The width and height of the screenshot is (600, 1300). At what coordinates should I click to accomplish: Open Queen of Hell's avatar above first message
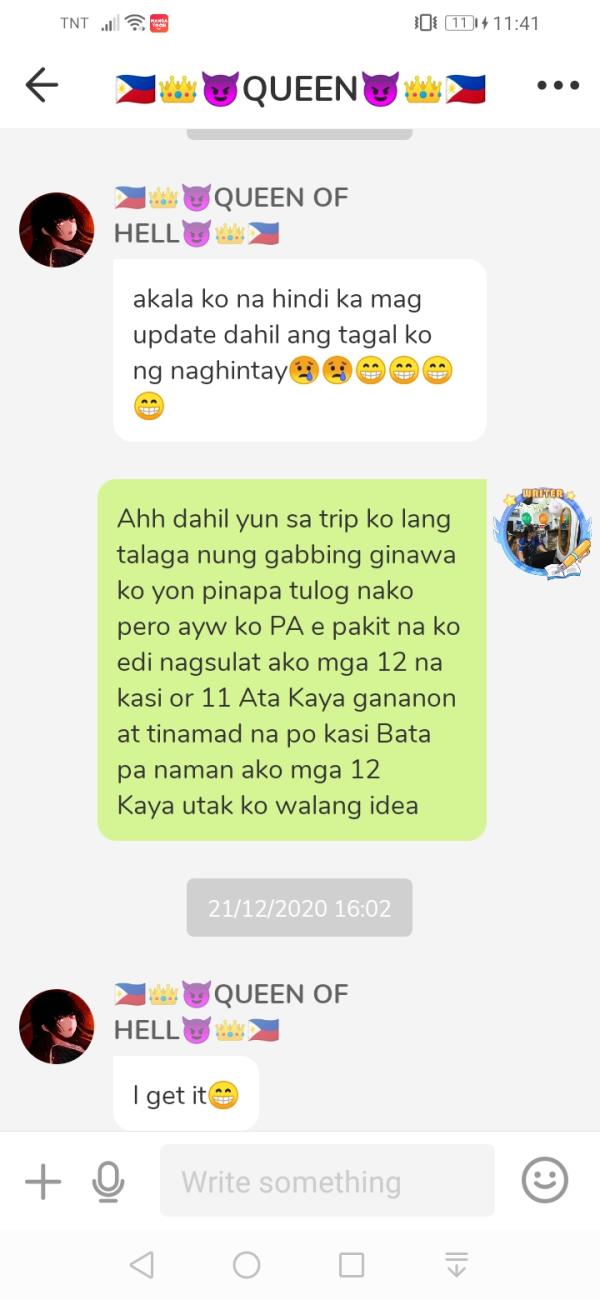coord(57,230)
